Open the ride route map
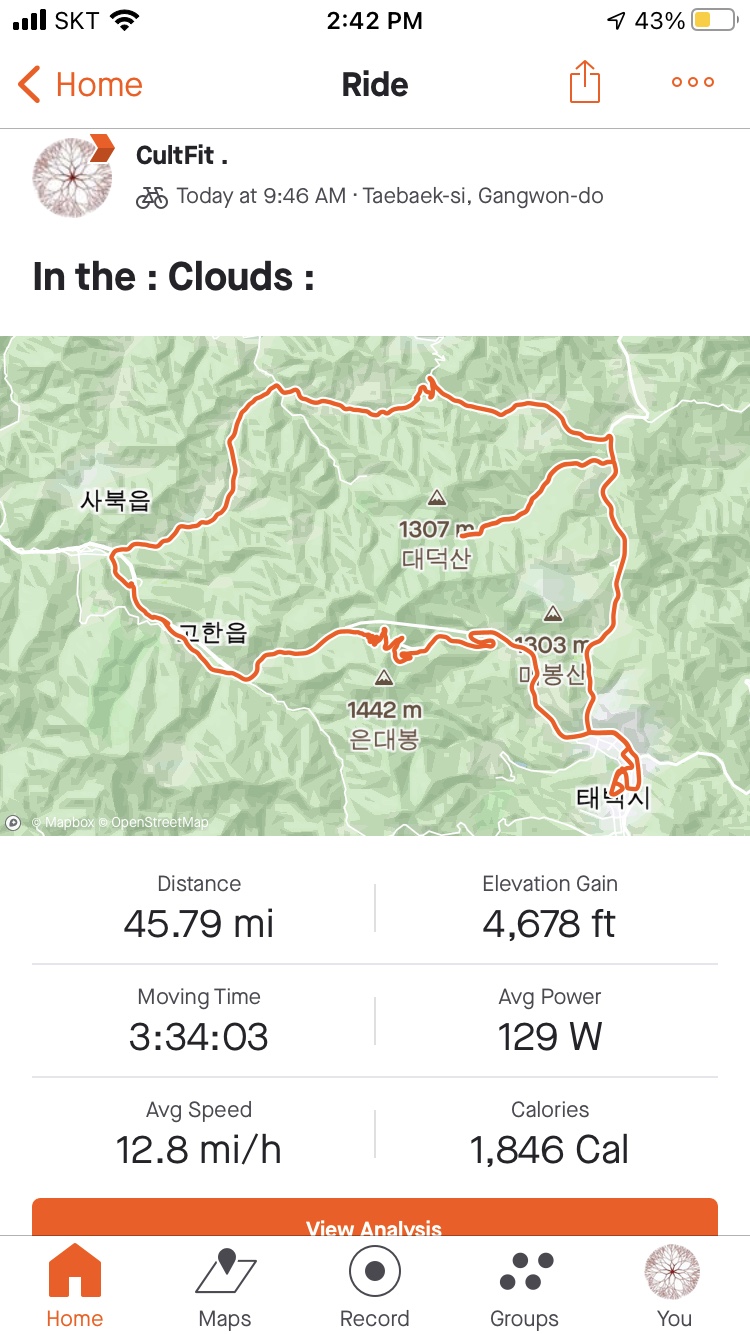This screenshot has height=1334, width=750. click(375, 585)
